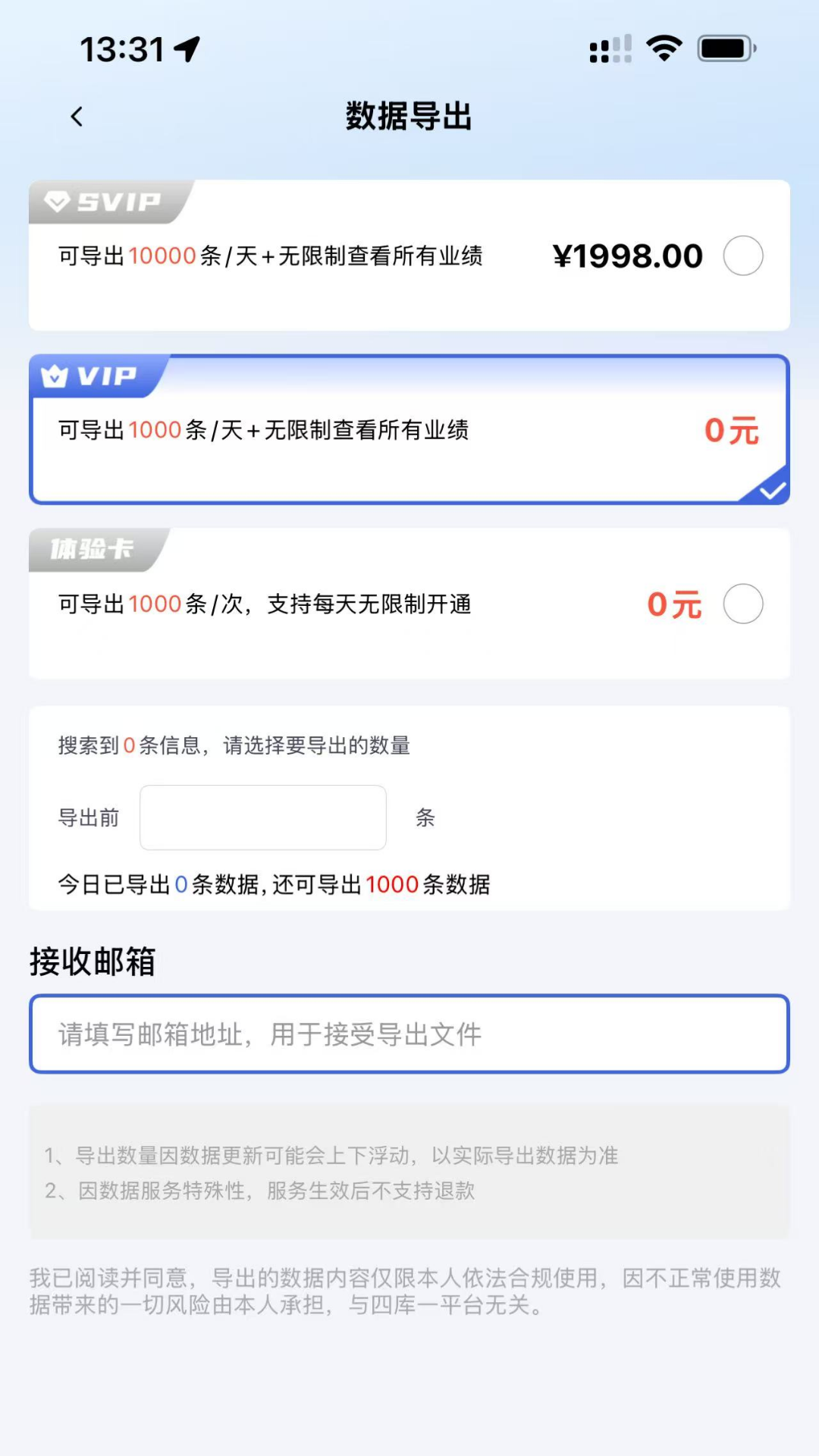Tap the 数据导出 title
Viewport: 819px width, 1456px height.
[x=409, y=117]
